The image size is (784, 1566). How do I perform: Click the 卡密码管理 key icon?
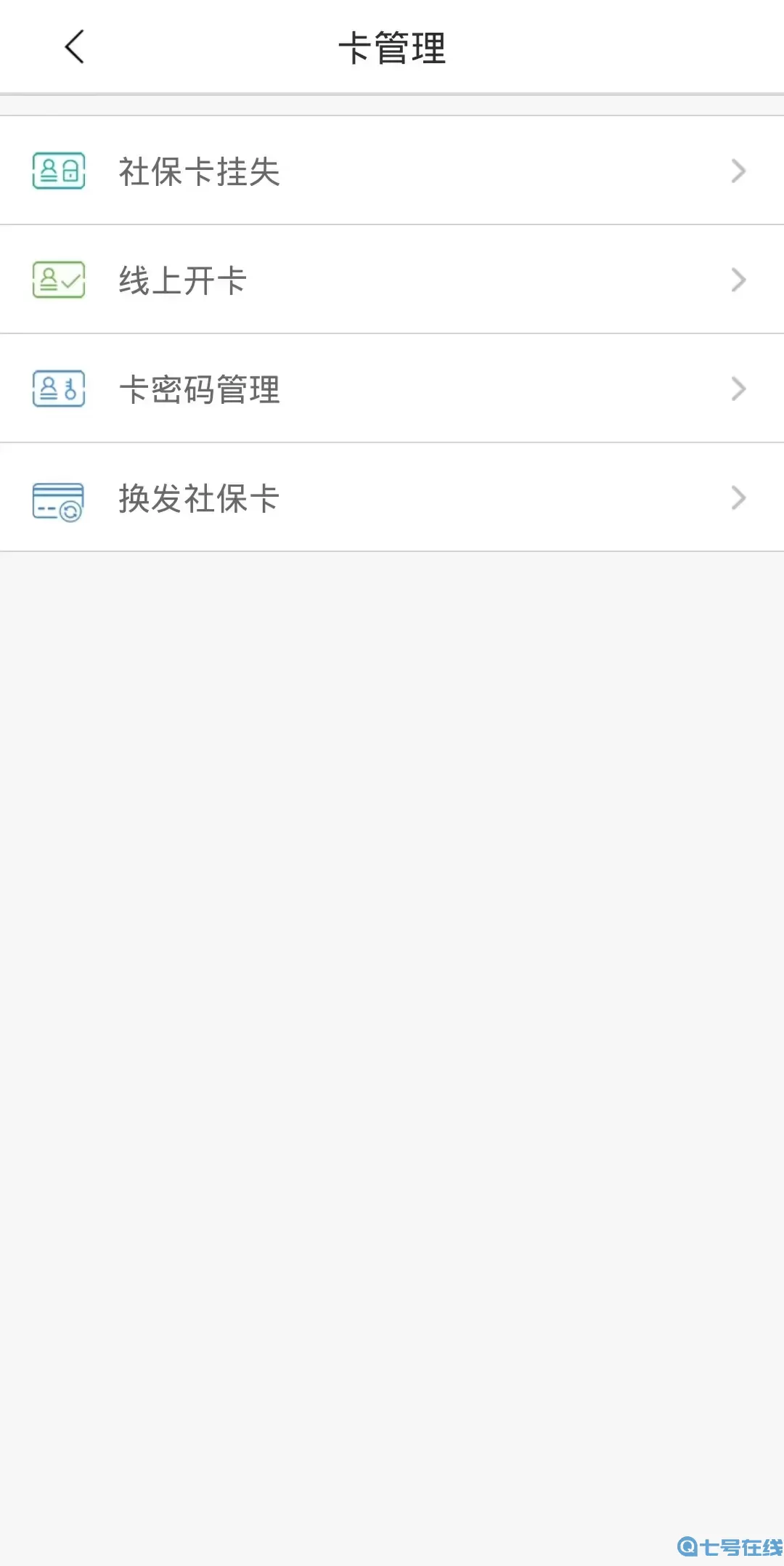59,389
